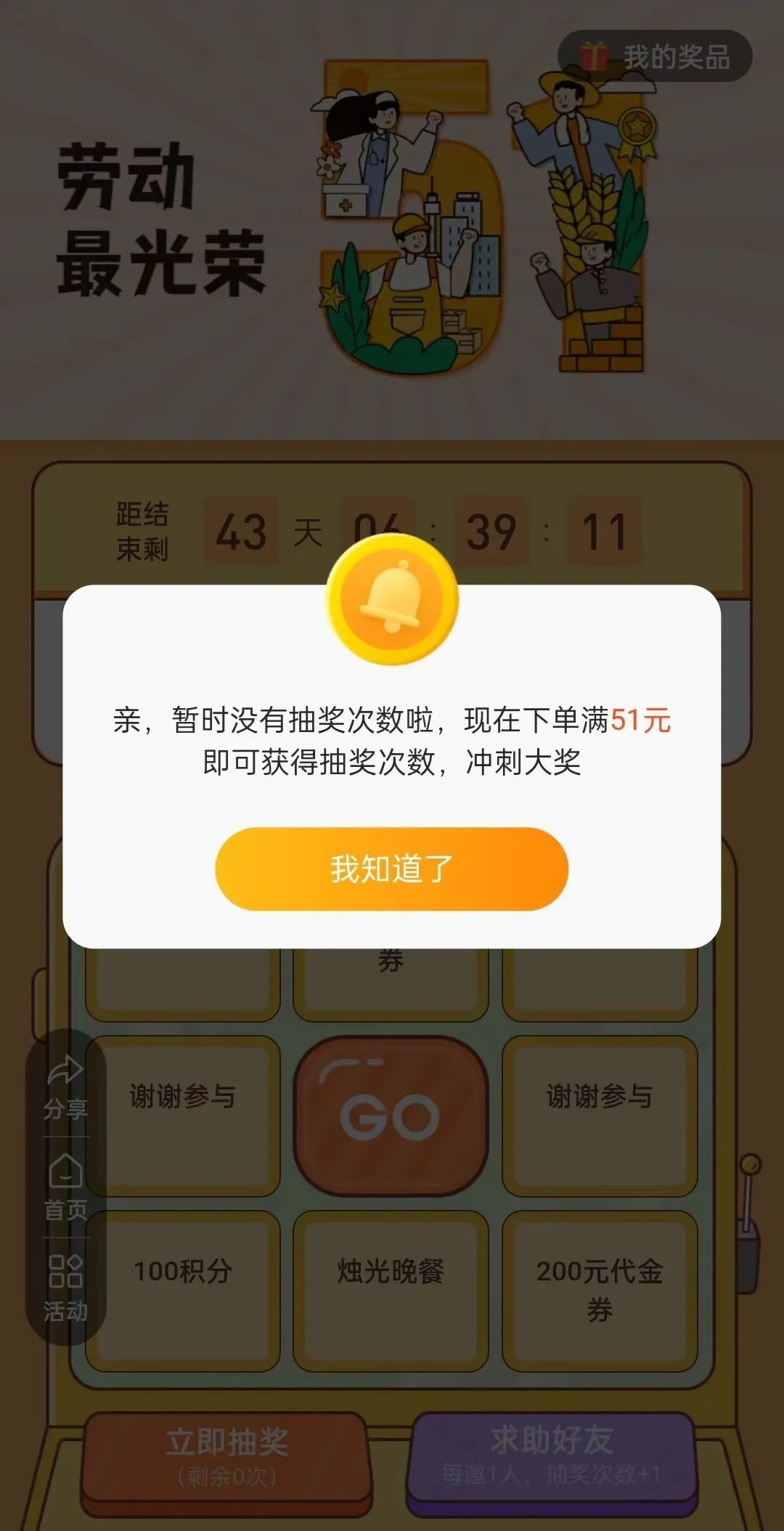
Task: Tap 求助好友 to invite friends
Action: [552, 1454]
